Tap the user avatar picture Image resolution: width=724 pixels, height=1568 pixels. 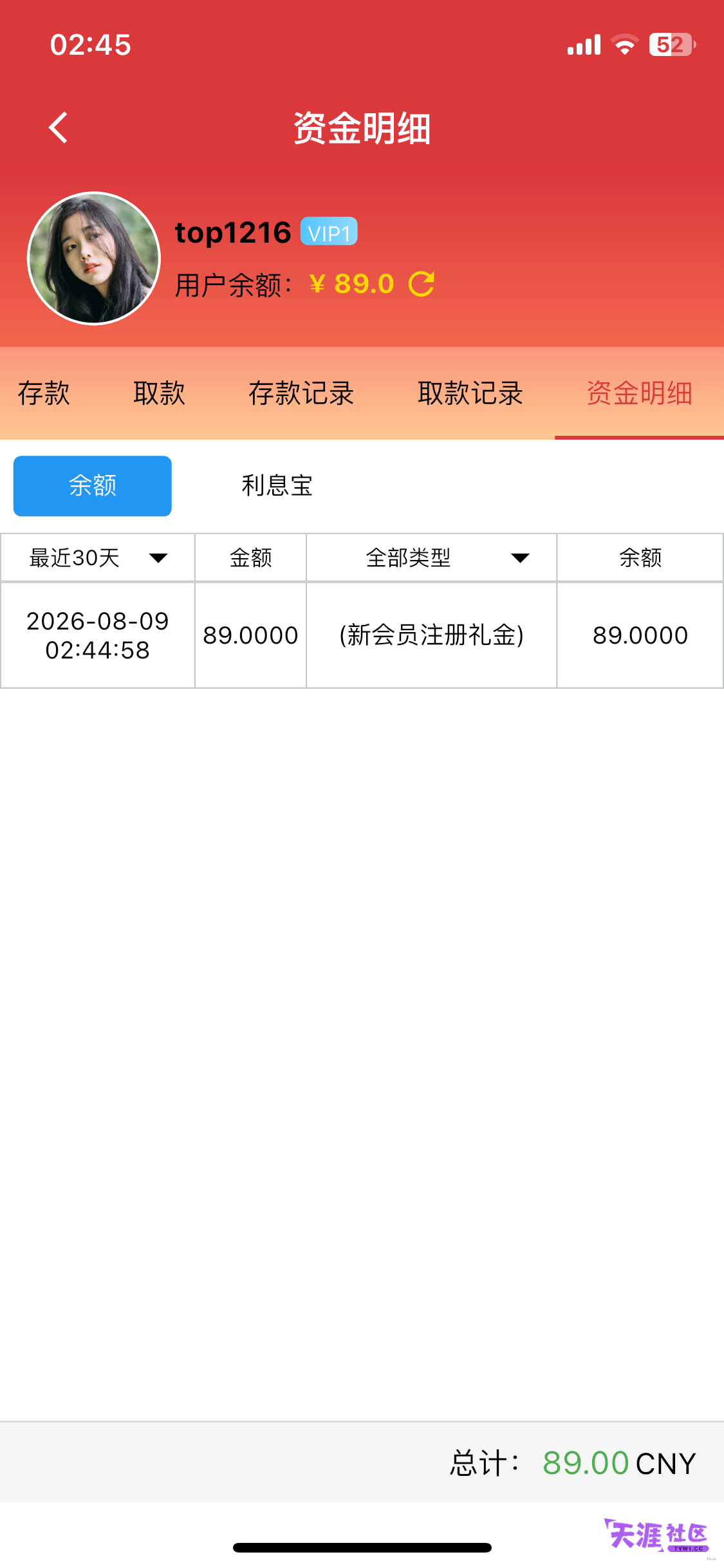point(94,258)
